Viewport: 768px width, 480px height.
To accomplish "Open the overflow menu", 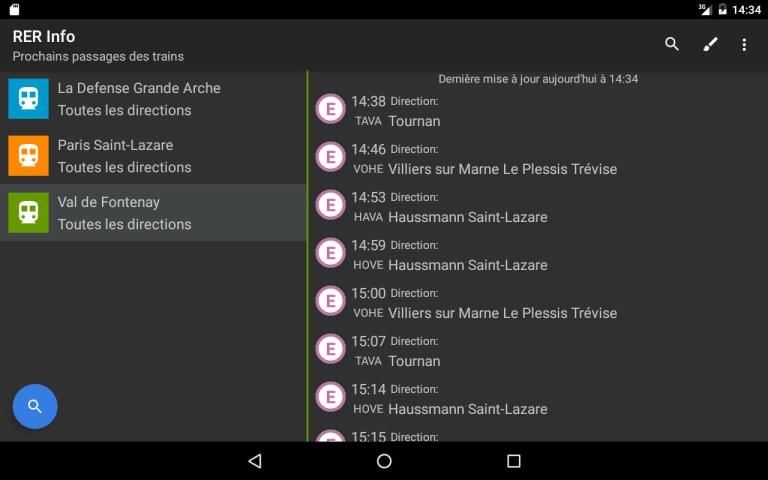I will [744, 44].
